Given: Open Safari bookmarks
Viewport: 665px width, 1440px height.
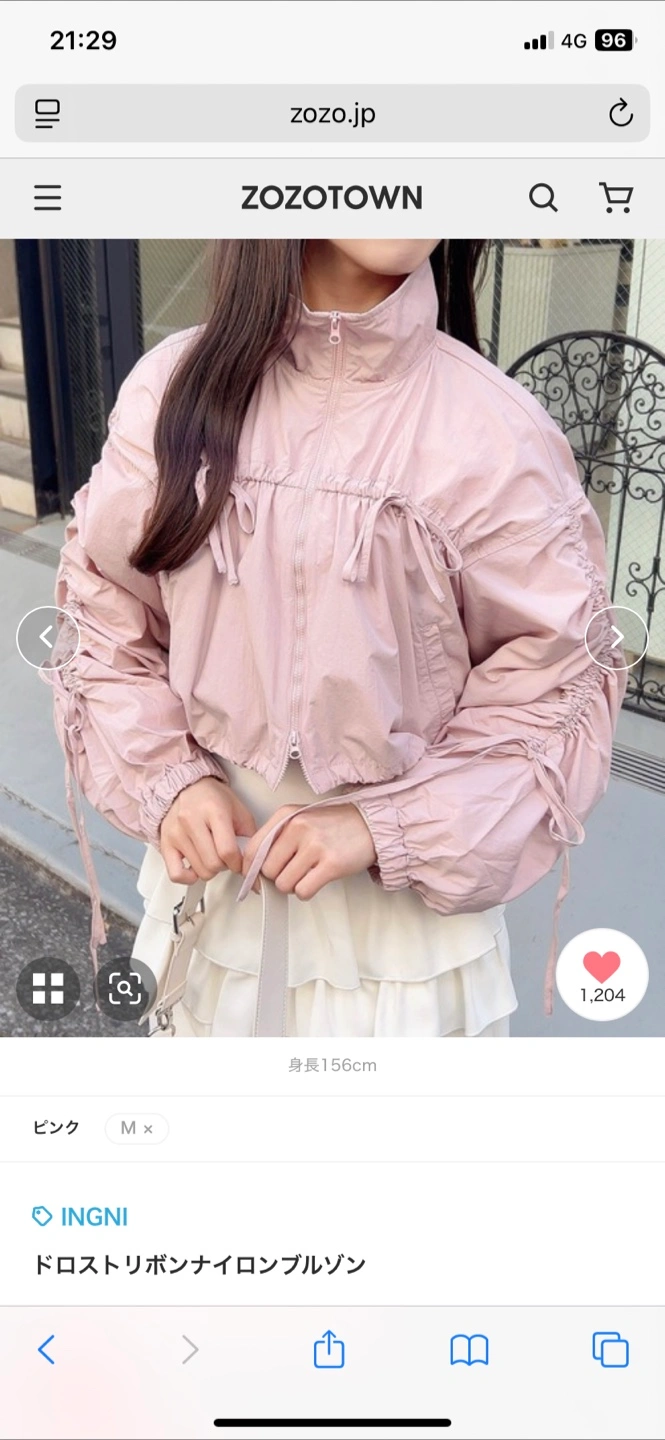Looking at the screenshot, I should (x=469, y=1350).
